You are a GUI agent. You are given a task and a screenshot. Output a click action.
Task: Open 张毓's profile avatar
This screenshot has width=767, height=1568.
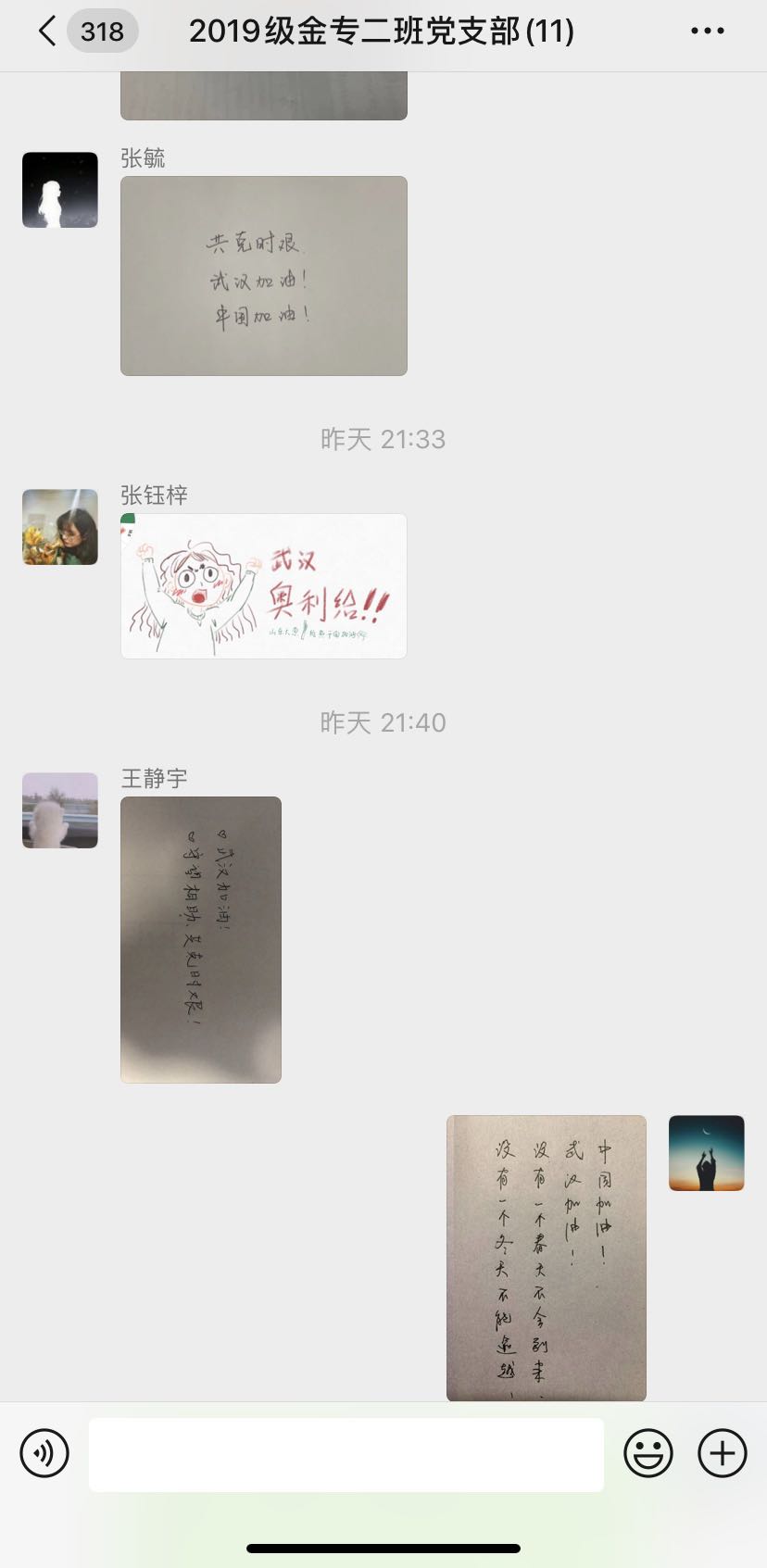(x=60, y=190)
